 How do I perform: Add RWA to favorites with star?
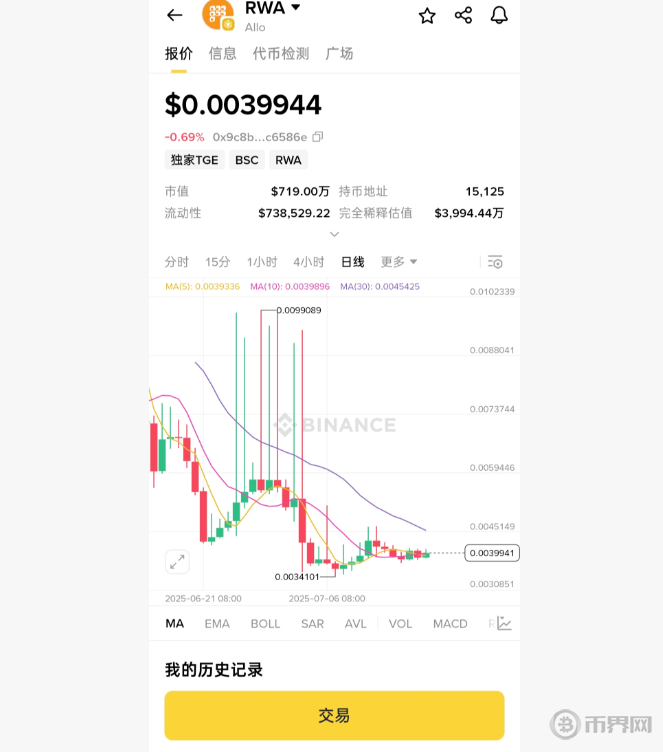click(x=427, y=15)
